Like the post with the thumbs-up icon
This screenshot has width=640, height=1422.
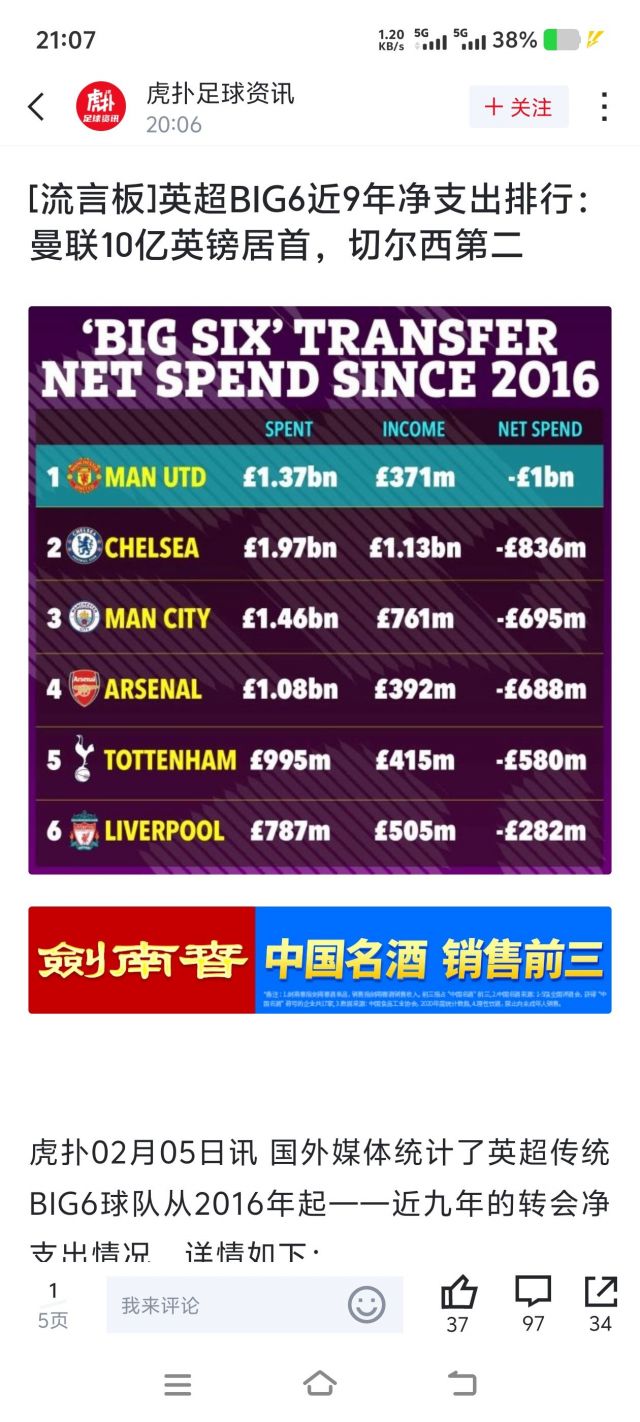[x=458, y=1294]
